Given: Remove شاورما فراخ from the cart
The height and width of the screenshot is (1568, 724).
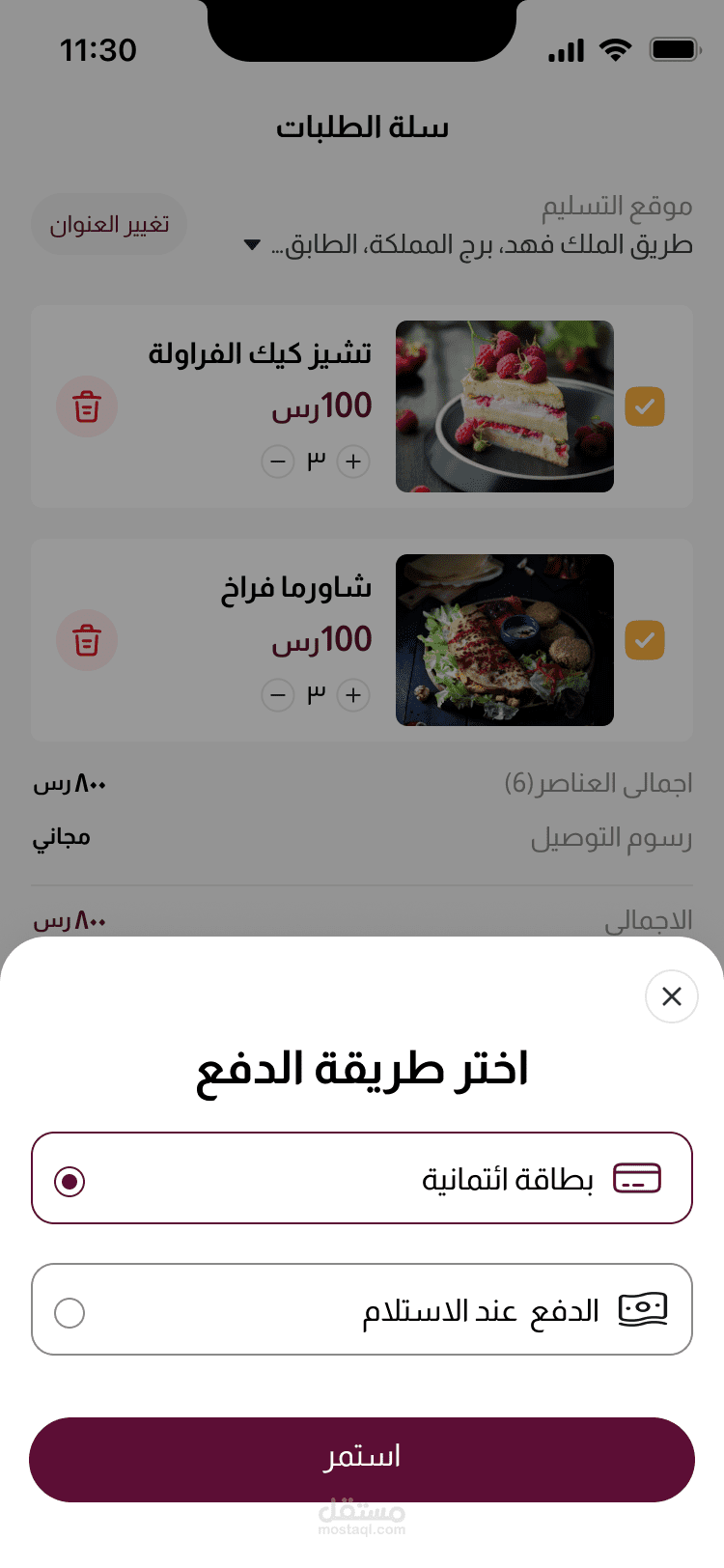Looking at the screenshot, I should 87,640.
